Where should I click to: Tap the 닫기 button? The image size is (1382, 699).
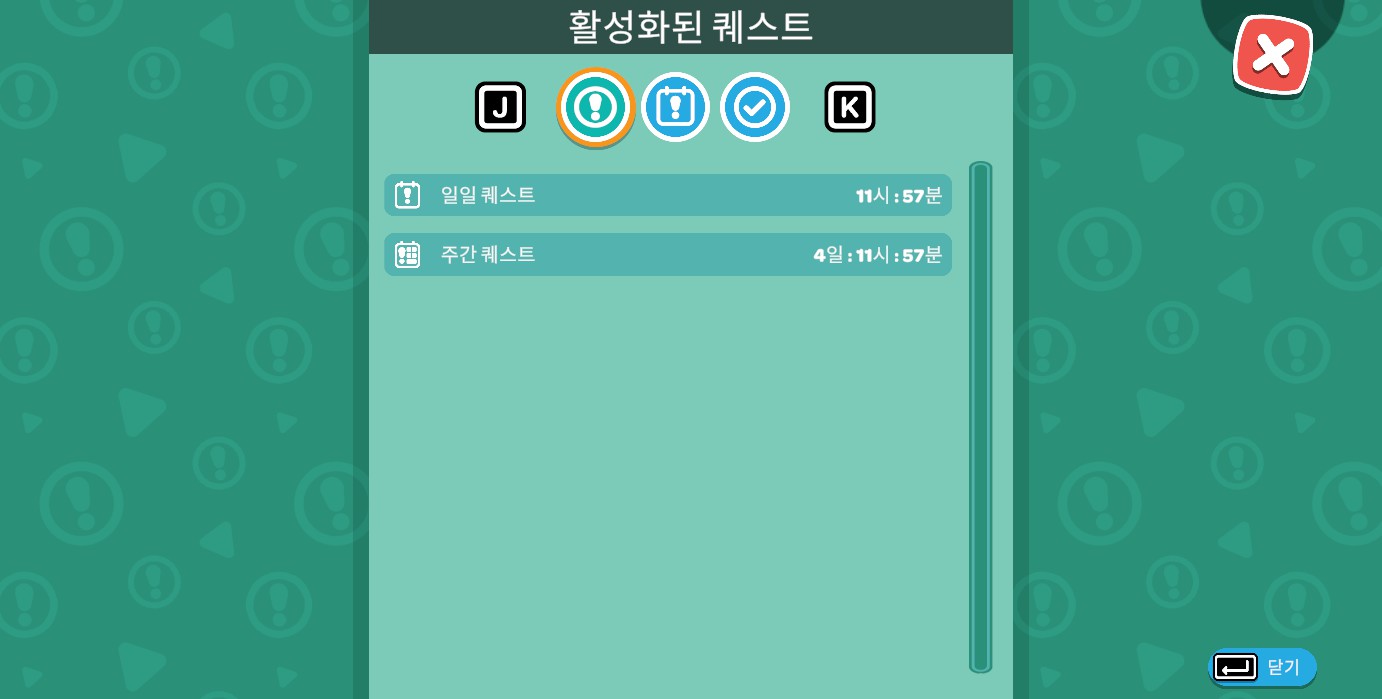pyautogui.click(x=1263, y=667)
